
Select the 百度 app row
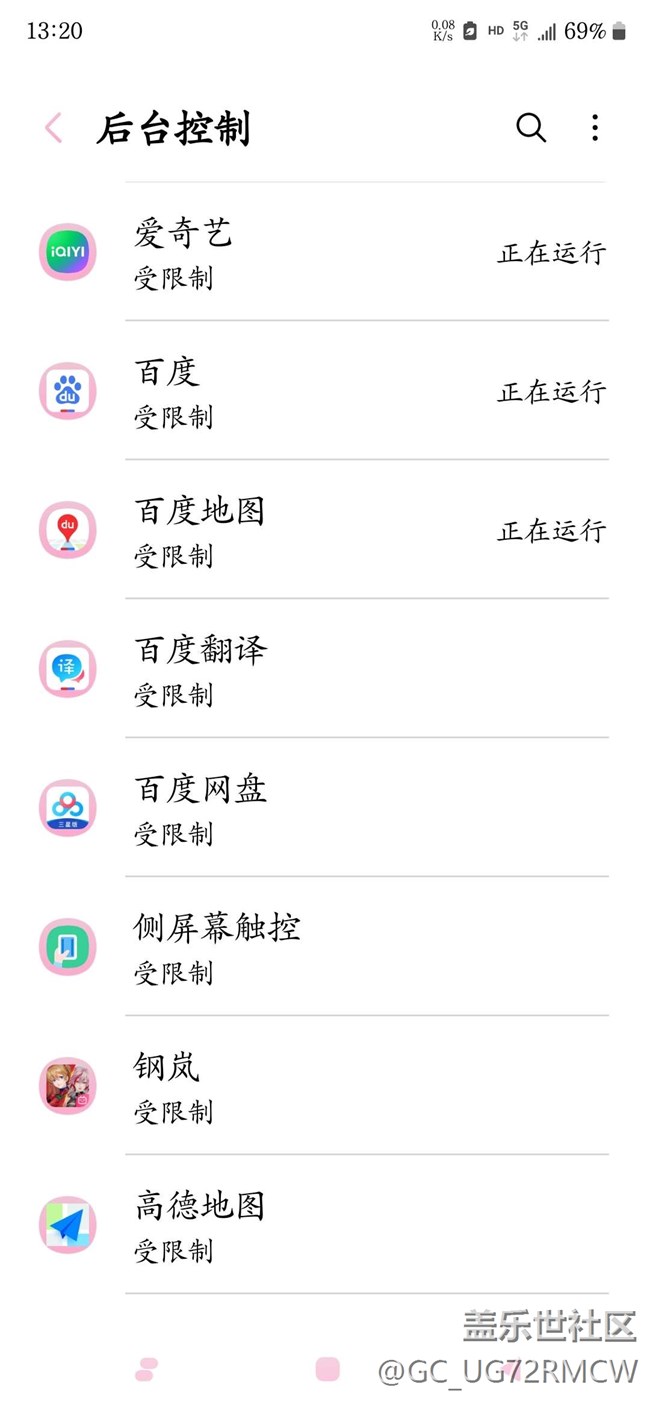click(x=320, y=391)
